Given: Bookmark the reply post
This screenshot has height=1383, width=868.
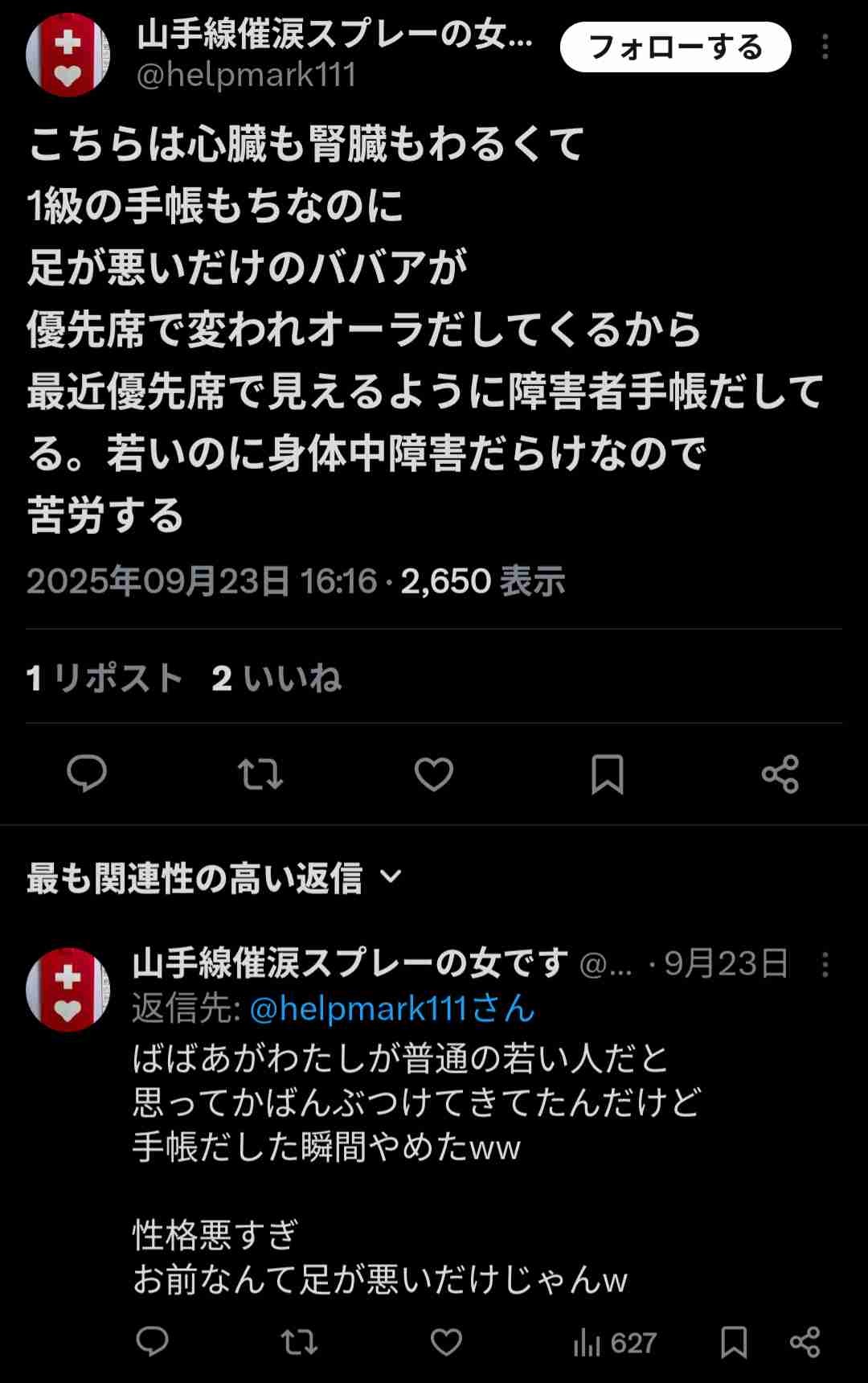Looking at the screenshot, I should 734,1342.
